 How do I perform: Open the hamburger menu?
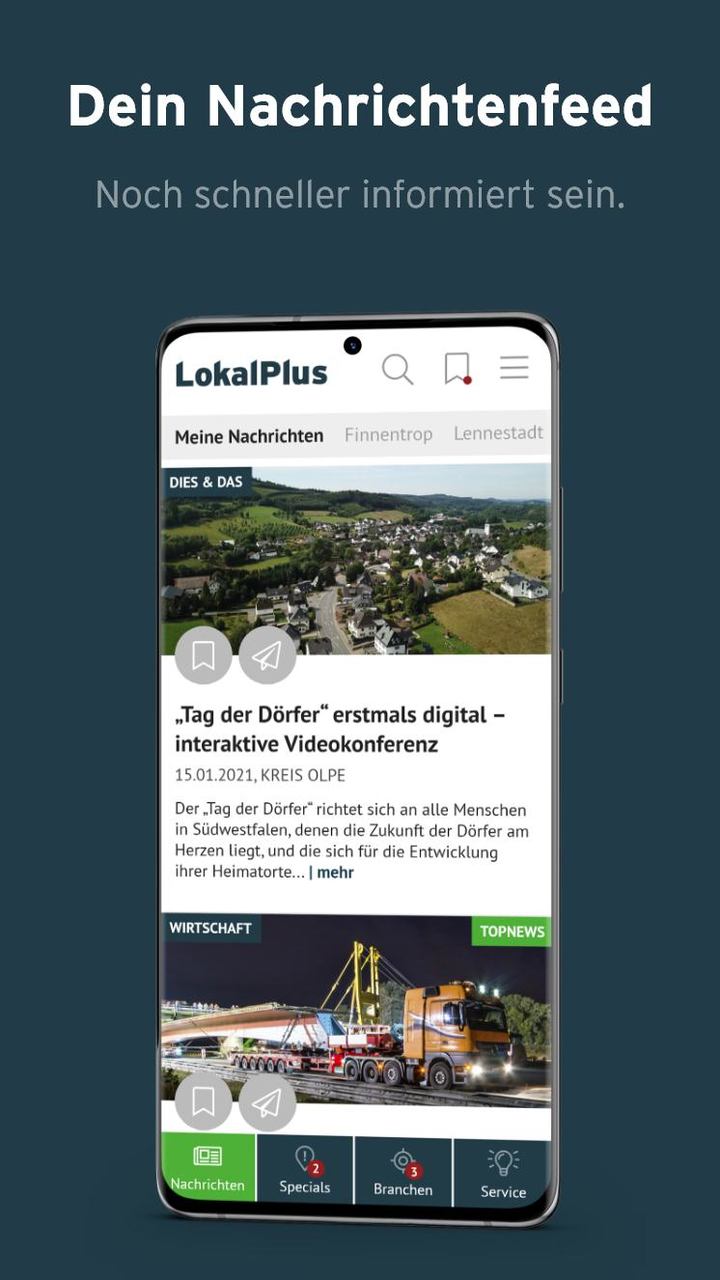coord(514,368)
